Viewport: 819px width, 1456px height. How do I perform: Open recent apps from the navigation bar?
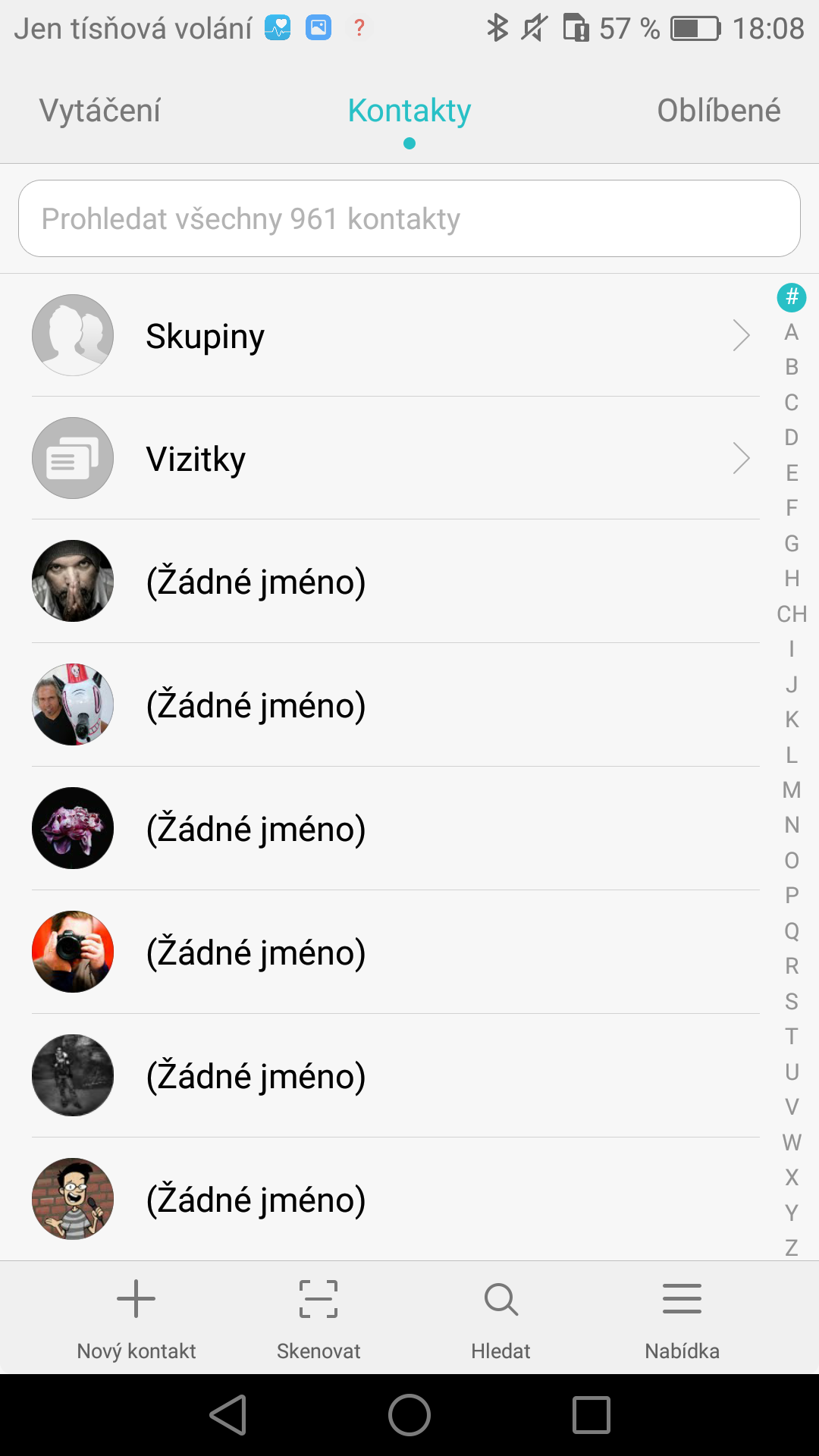click(591, 1415)
